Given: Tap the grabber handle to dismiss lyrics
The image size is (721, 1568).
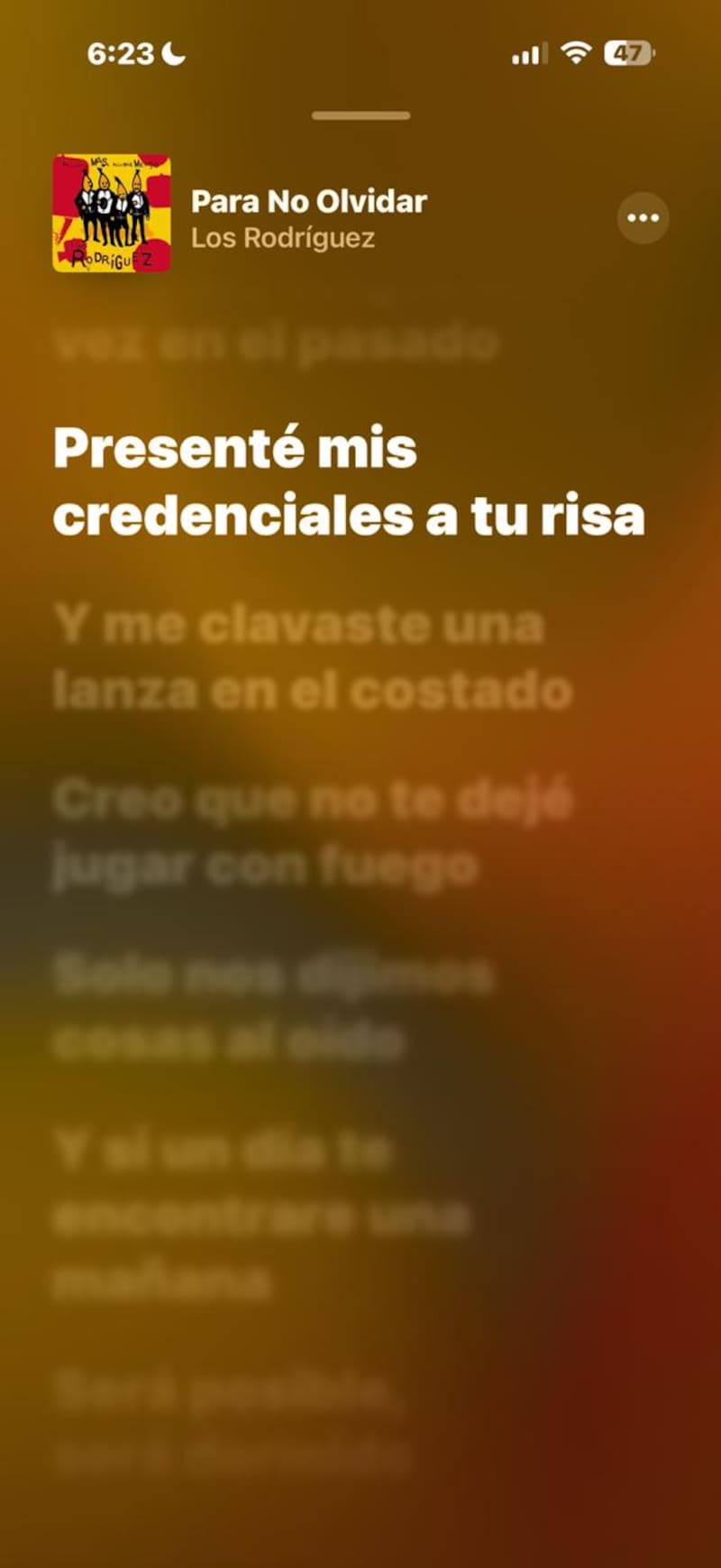Looking at the screenshot, I should (x=360, y=115).
